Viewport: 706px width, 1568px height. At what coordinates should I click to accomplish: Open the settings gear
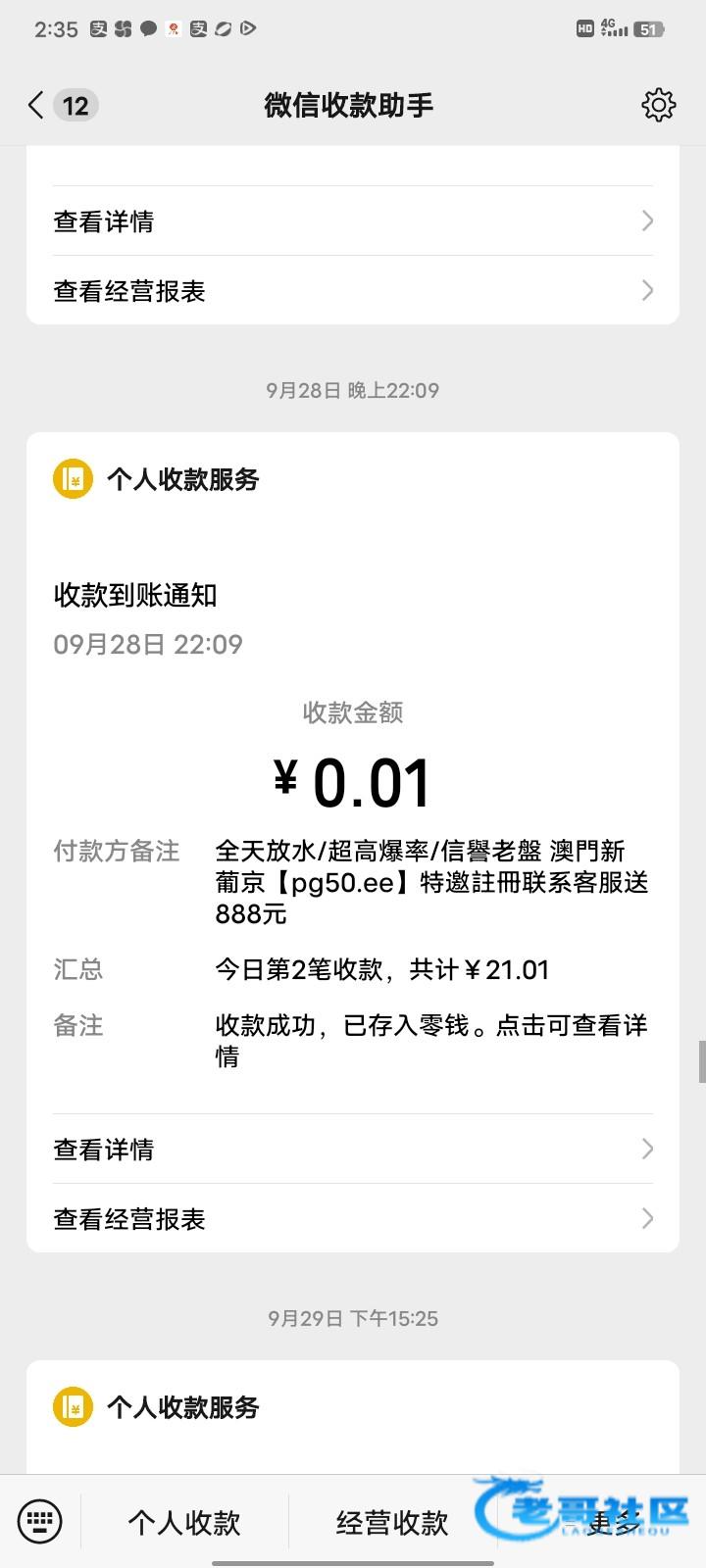pos(658,105)
